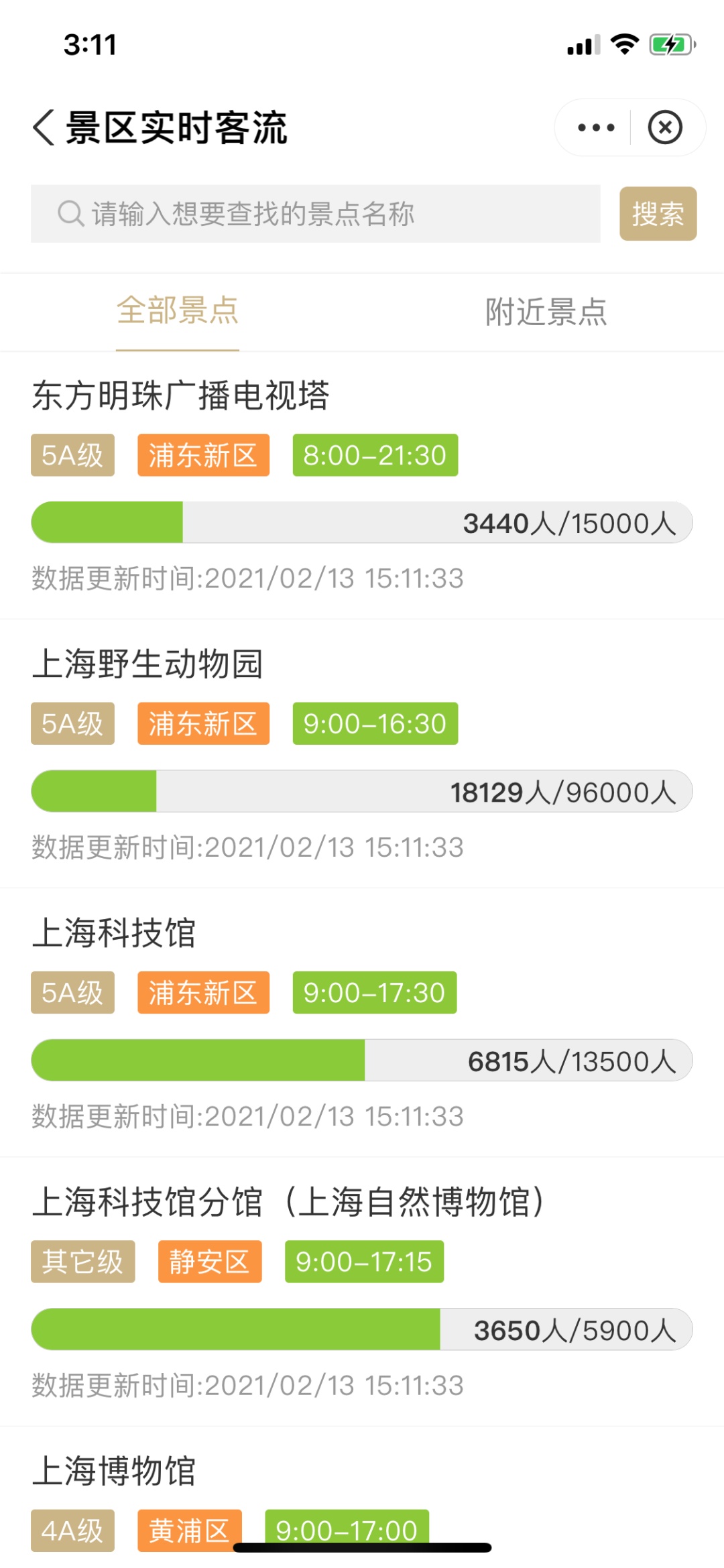Tap the 搜索 button

(x=658, y=214)
